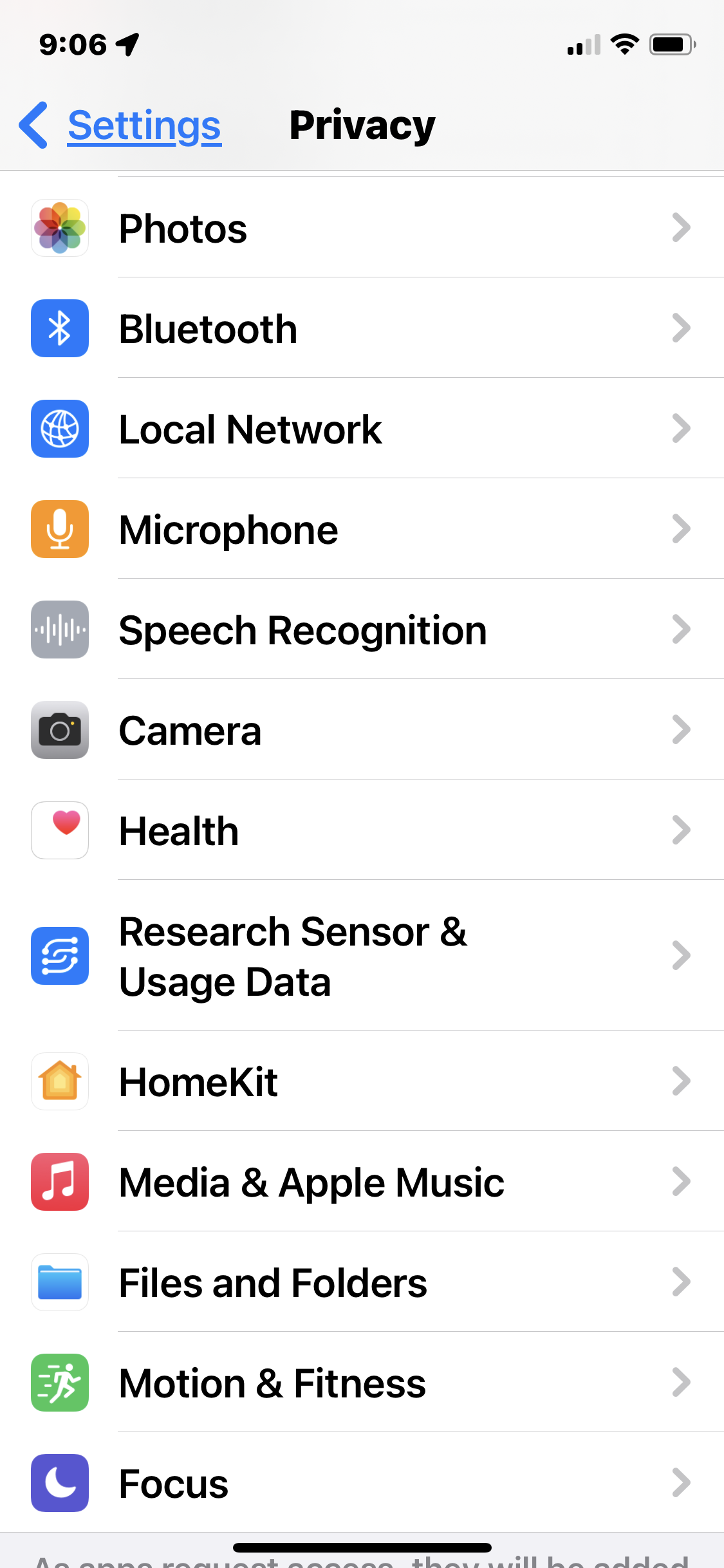The height and width of the screenshot is (1568, 724).
Task: Open Media & Apple Music permissions
Action: [362, 1182]
